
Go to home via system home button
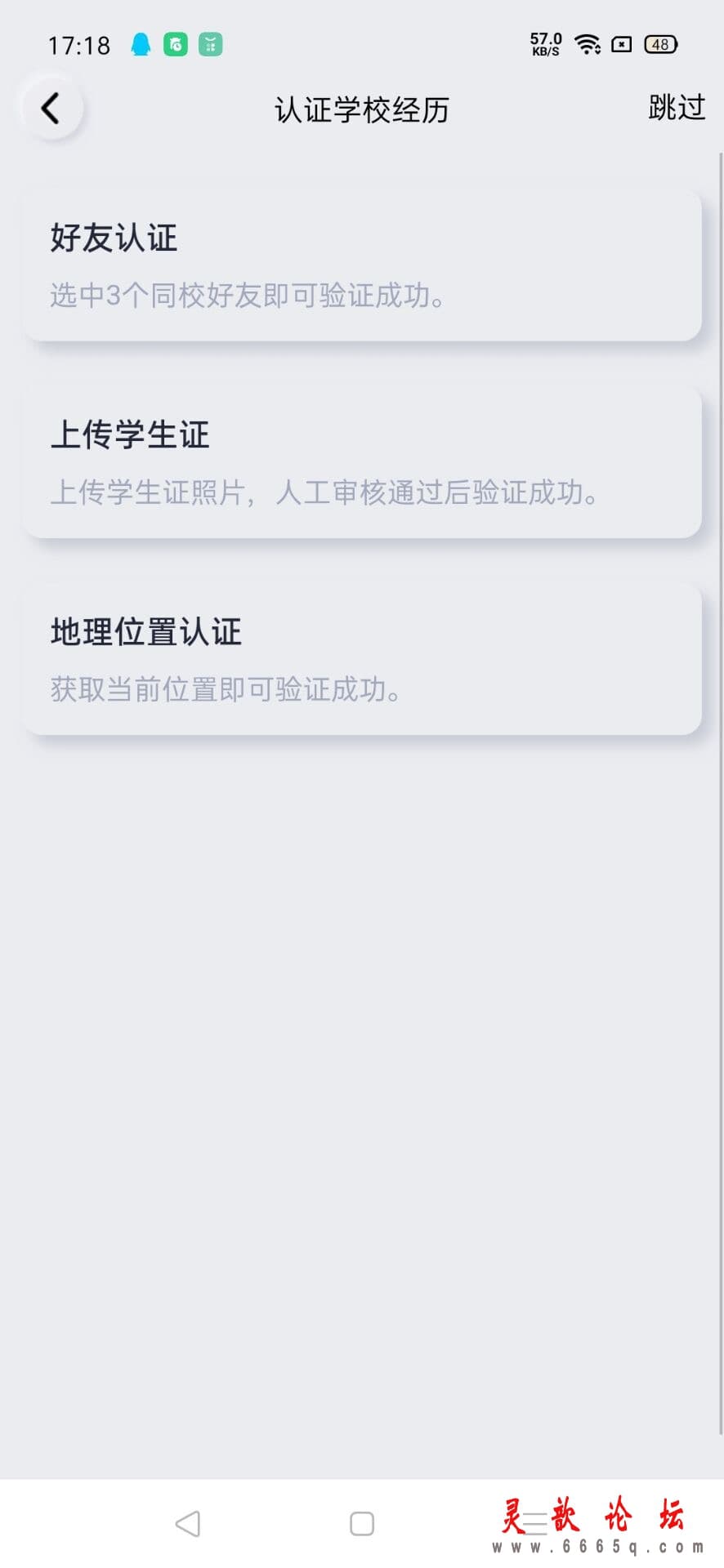coord(362,1523)
